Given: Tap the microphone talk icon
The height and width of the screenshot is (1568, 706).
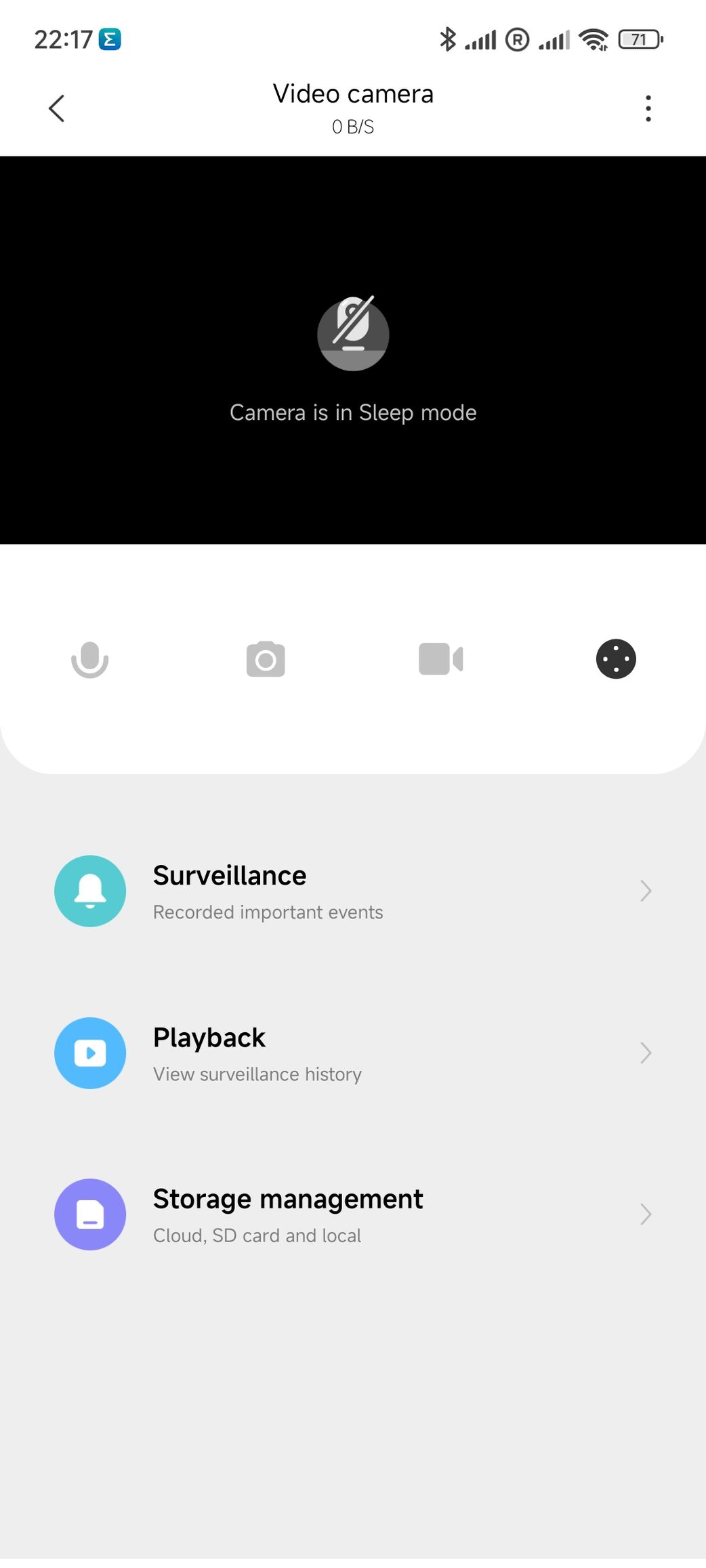Looking at the screenshot, I should click(90, 660).
